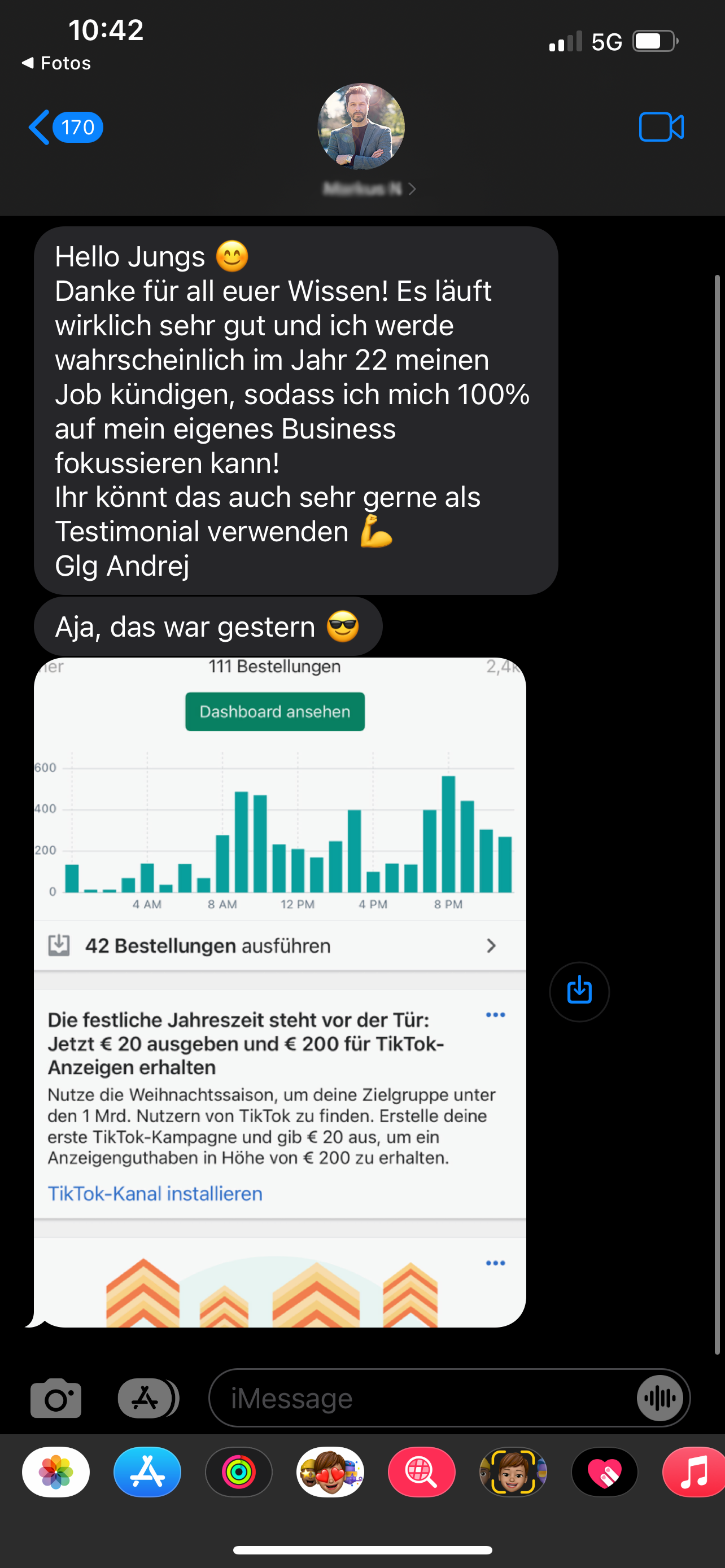Open the Animoji face-tracking app
Viewport: 725px width, 1568px height.
click(x=513, y=1472)
